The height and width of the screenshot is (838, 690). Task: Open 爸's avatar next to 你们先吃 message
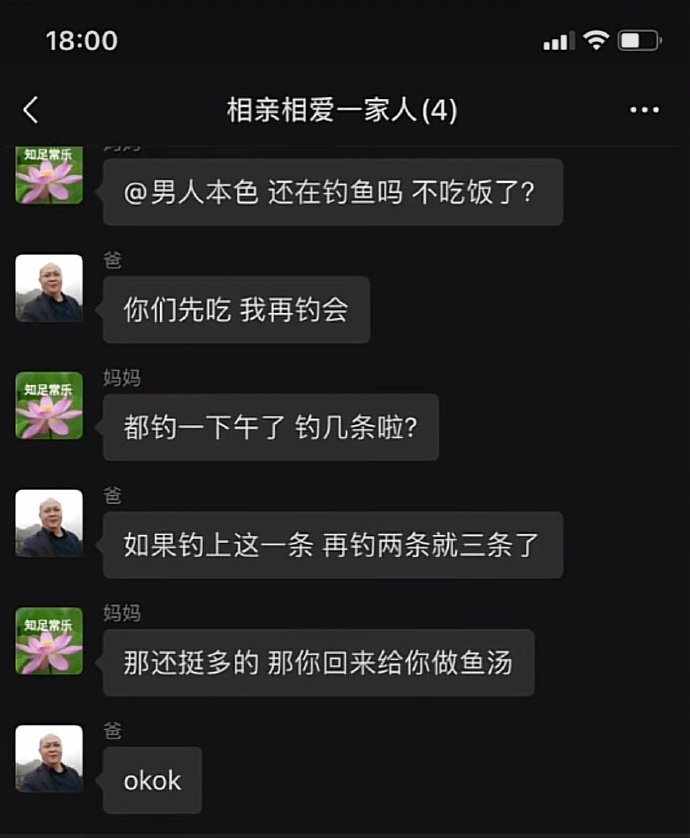[49, 288]
